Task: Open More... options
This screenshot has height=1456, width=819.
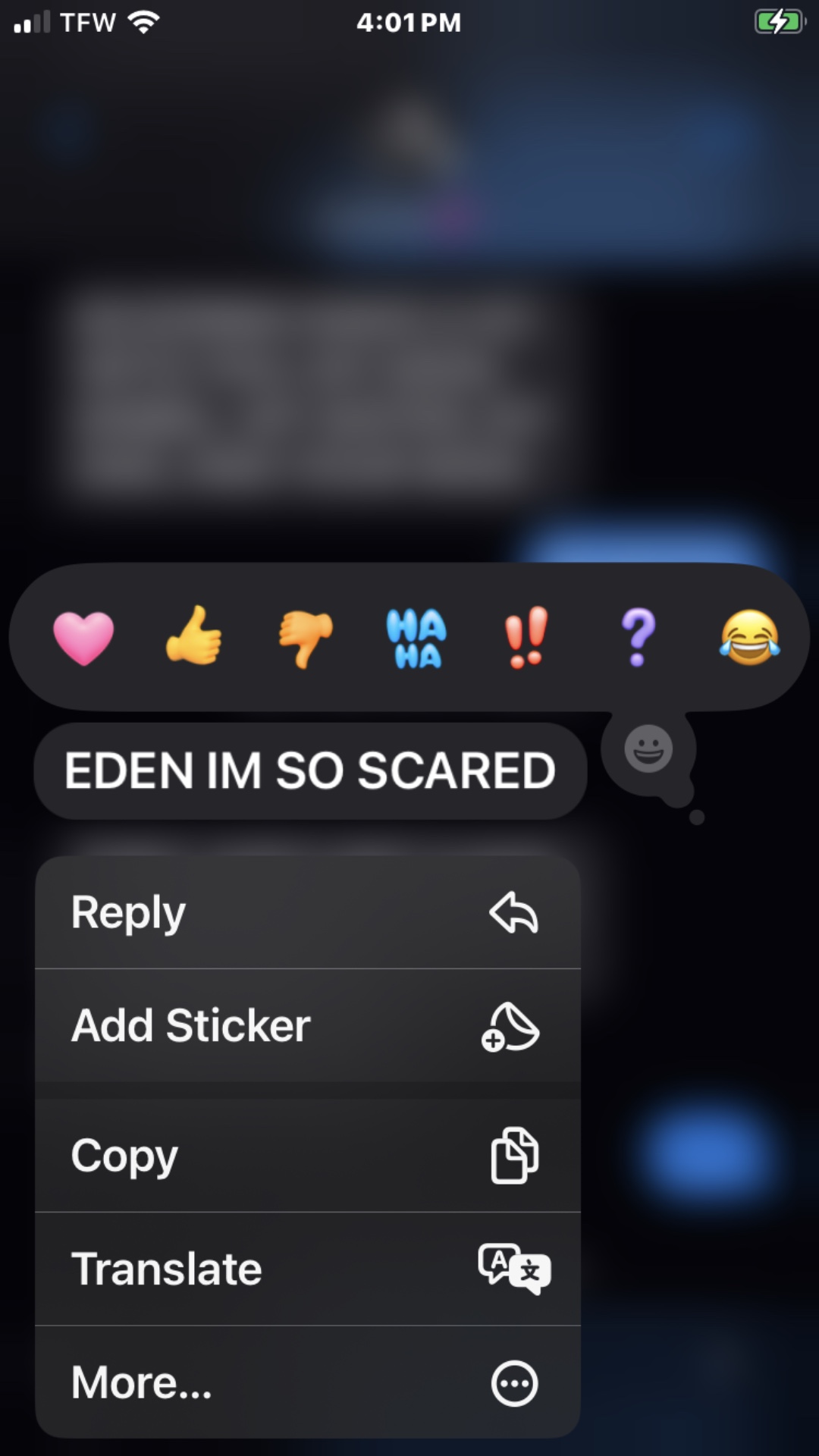Action: 308,1382
